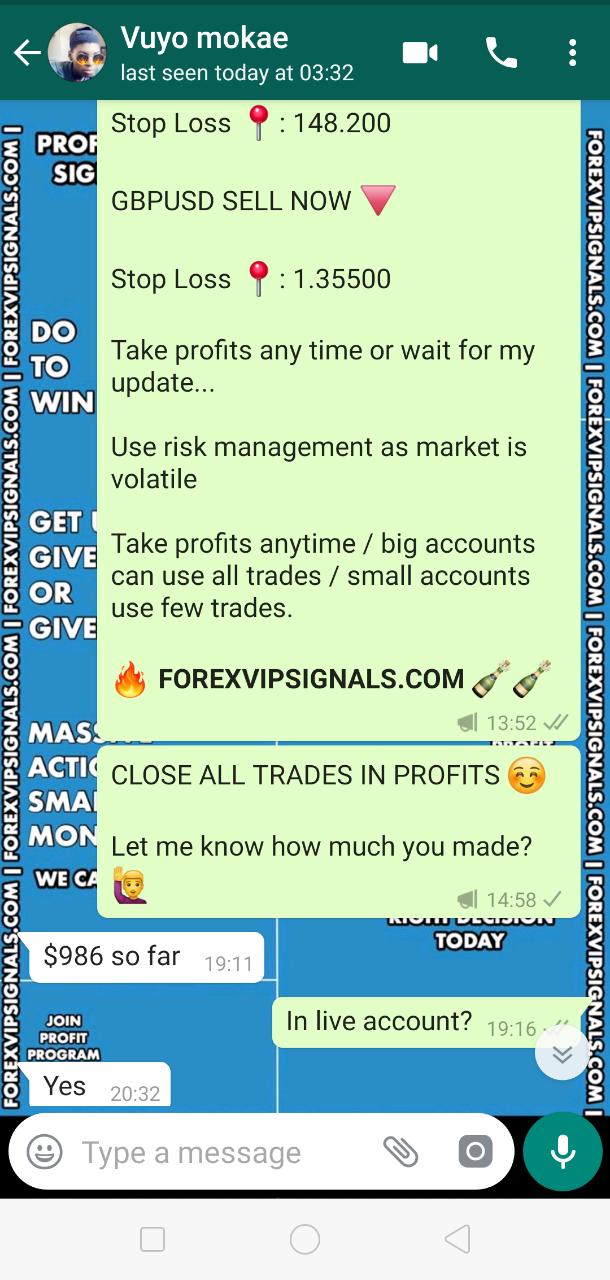Screen dimensions: 610x1280
Task: Go back to the chat list
Action: [x=26, y=53]
